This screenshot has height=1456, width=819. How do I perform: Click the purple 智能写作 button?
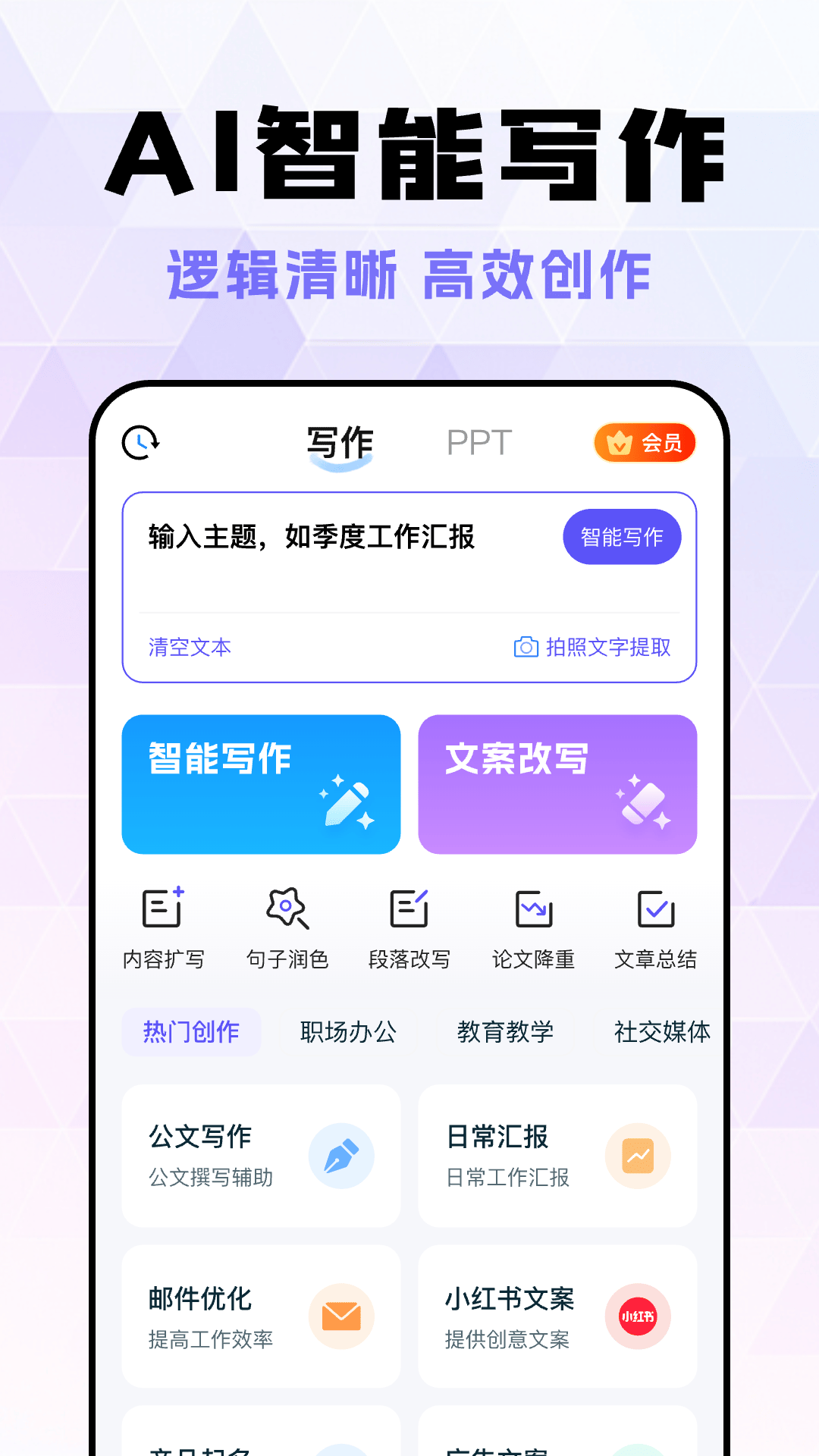(x=622, y=536)
